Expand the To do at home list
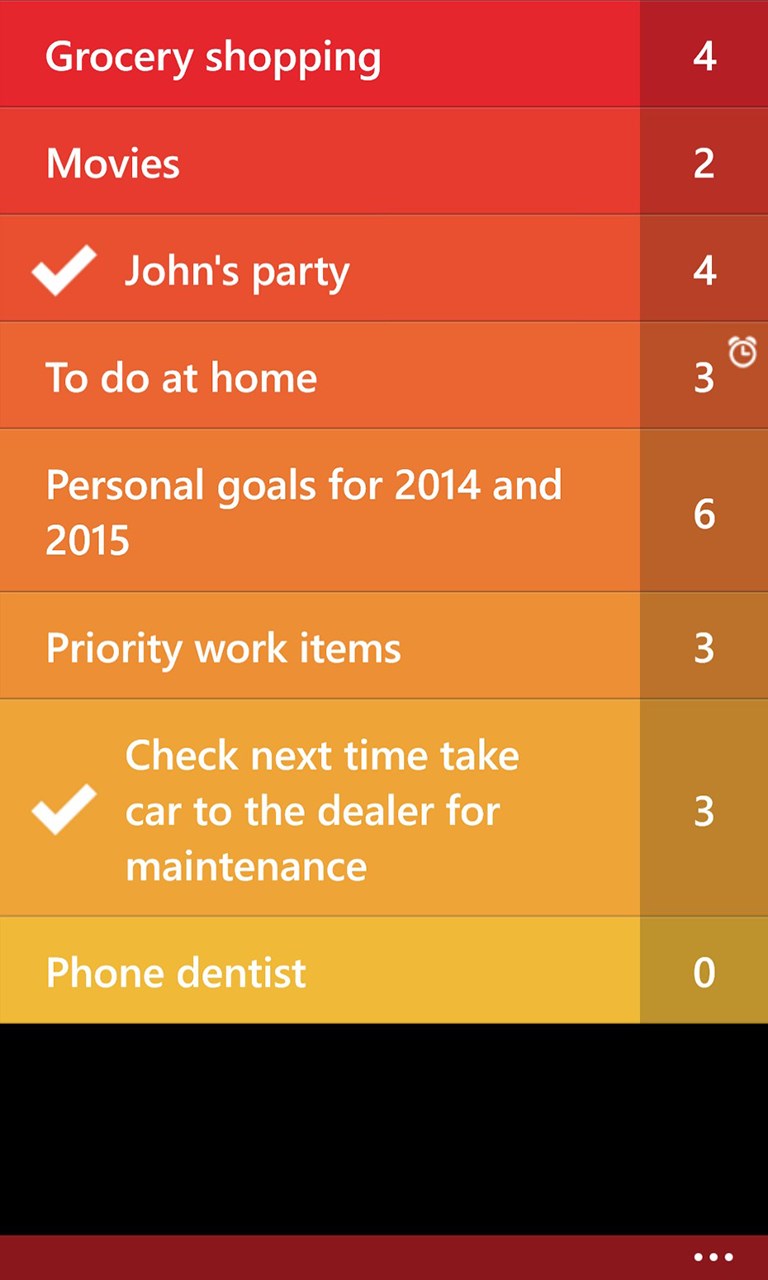The image size is (768, 1280). 181,377
